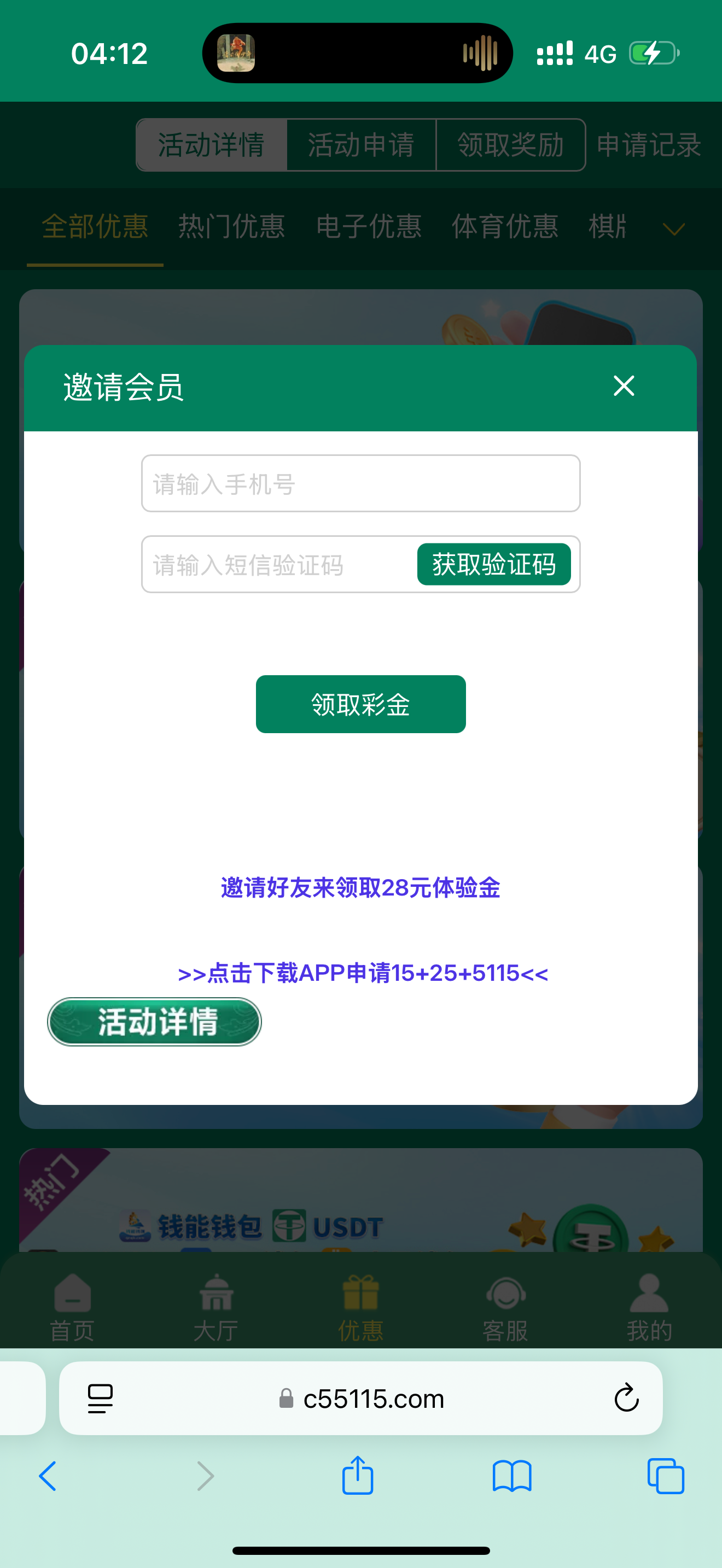The image size is (722, 1568).
Task: Focus the 请输入手机号 phone number field
Action: pyautogui.click(x=360, y=484)
